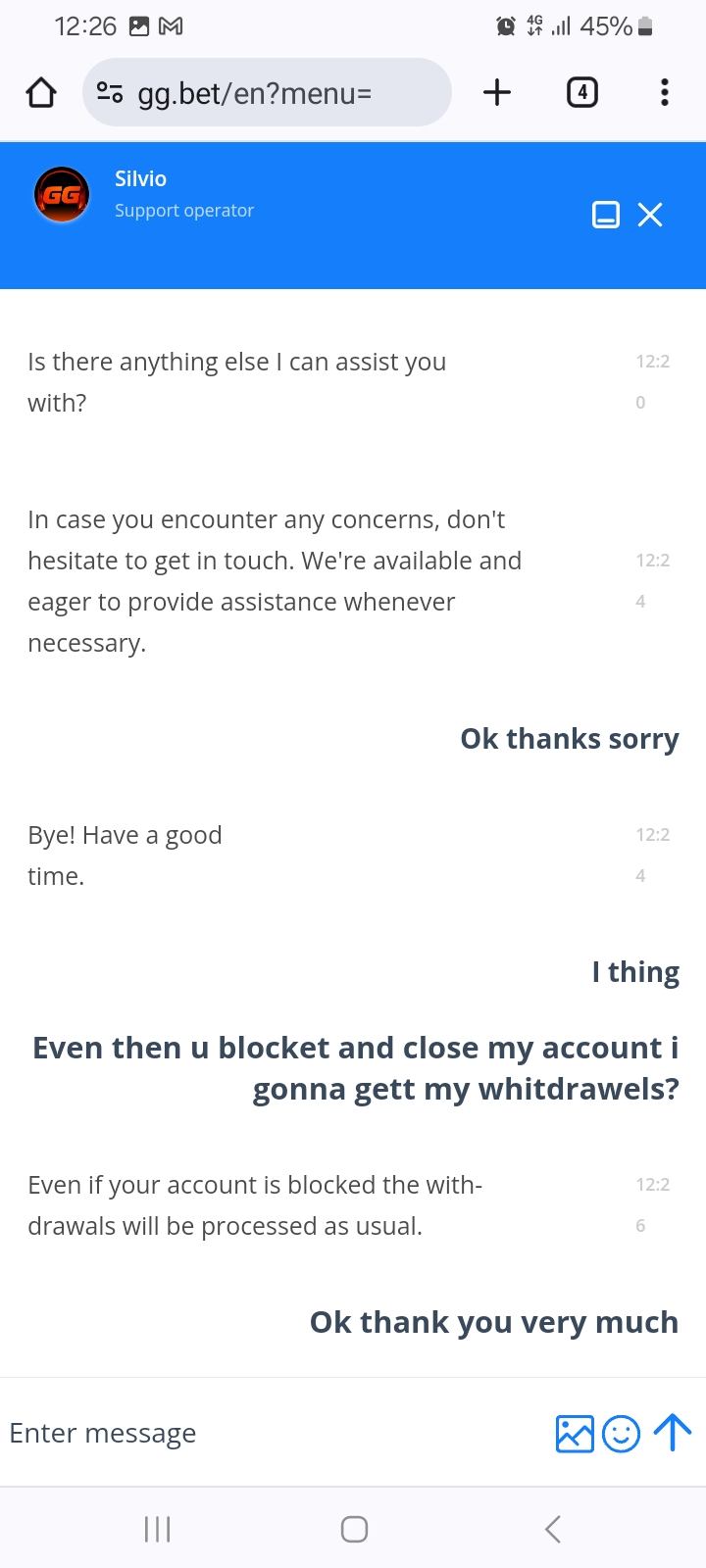Close the chat with Silvio

pyautogui.click(x=650, y=215)
